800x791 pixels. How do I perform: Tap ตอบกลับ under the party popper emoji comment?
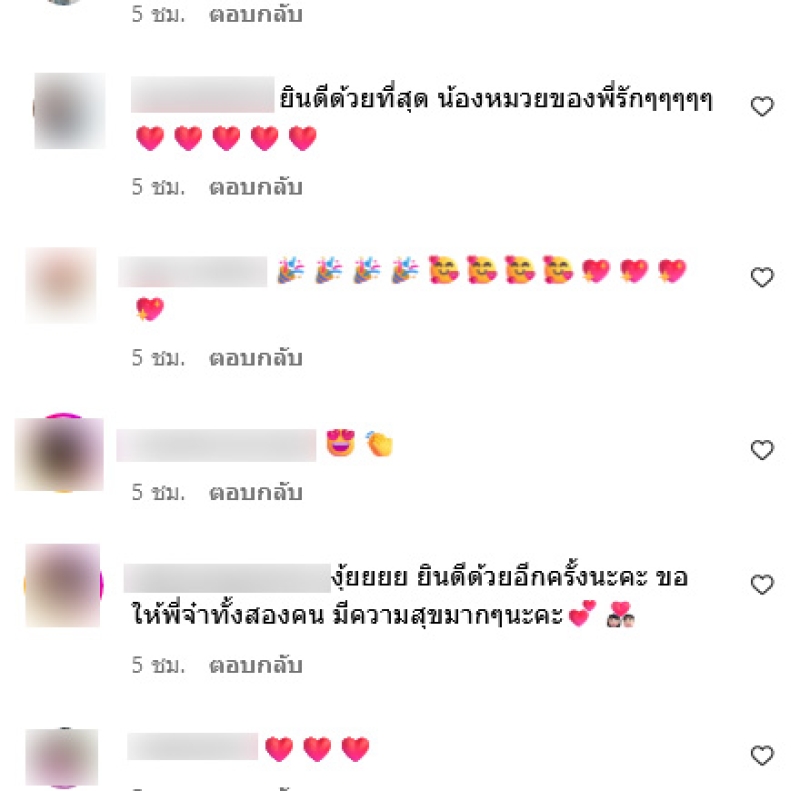tap(255, 358)
